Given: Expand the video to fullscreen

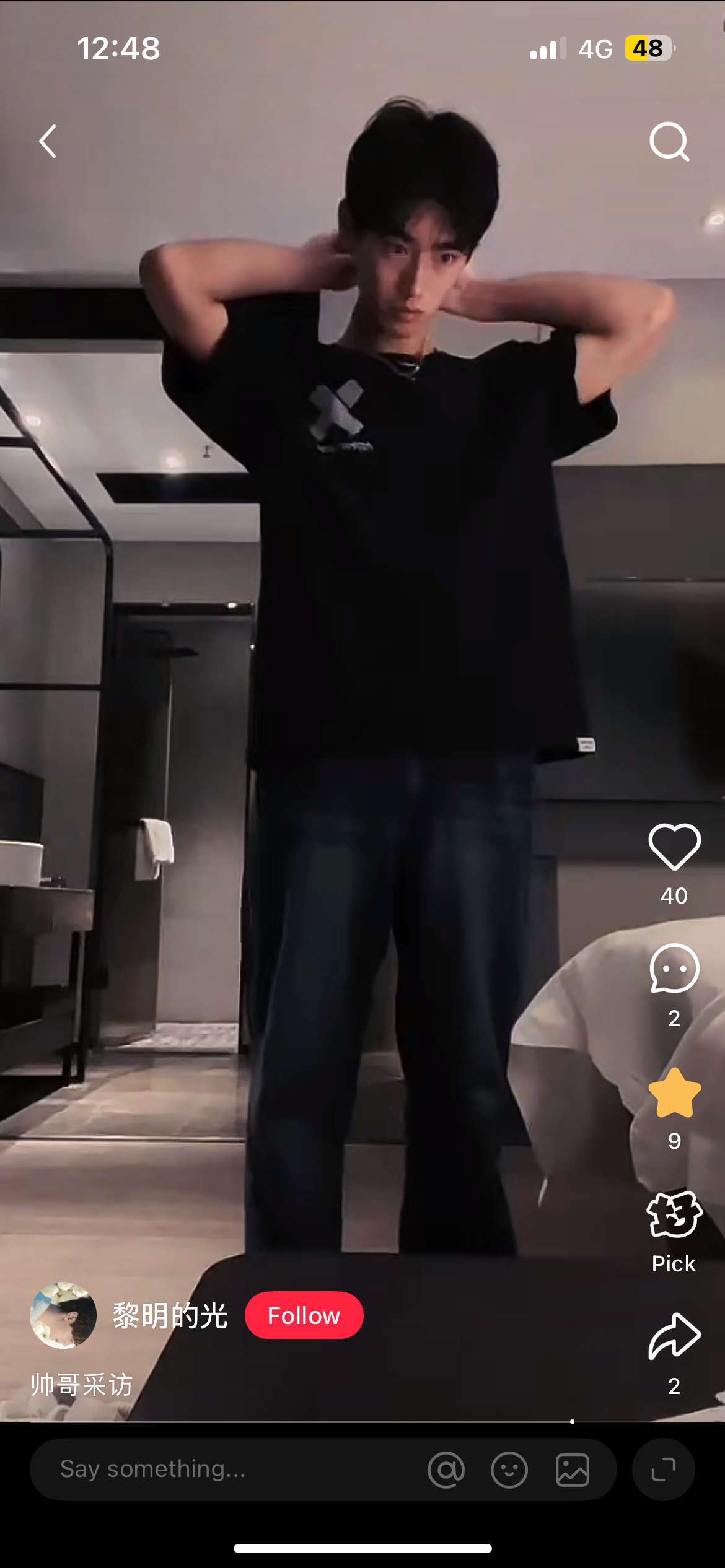Looking at the screenshot, I should pyautogui.click(x=663, y=1470).
